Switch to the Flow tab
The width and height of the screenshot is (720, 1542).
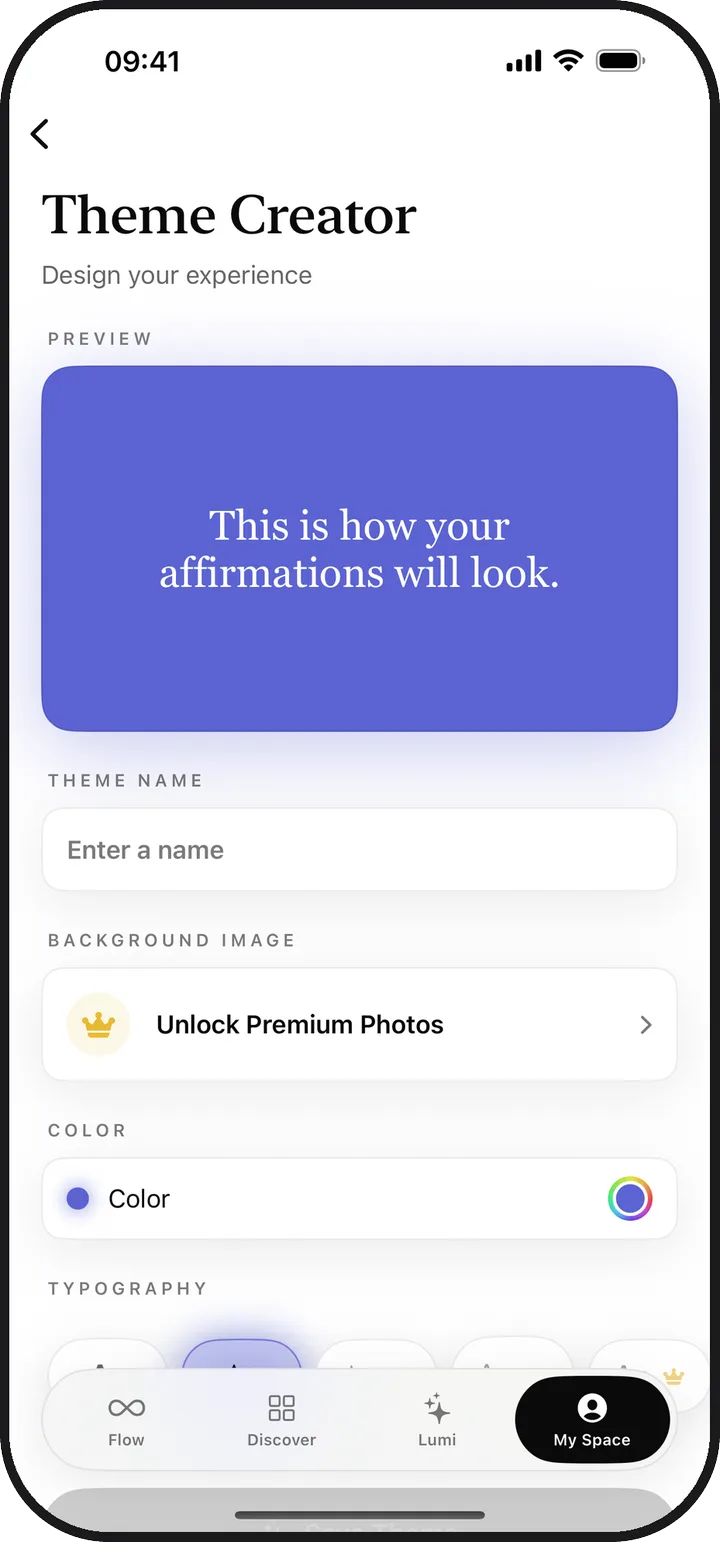[126, 1420]
